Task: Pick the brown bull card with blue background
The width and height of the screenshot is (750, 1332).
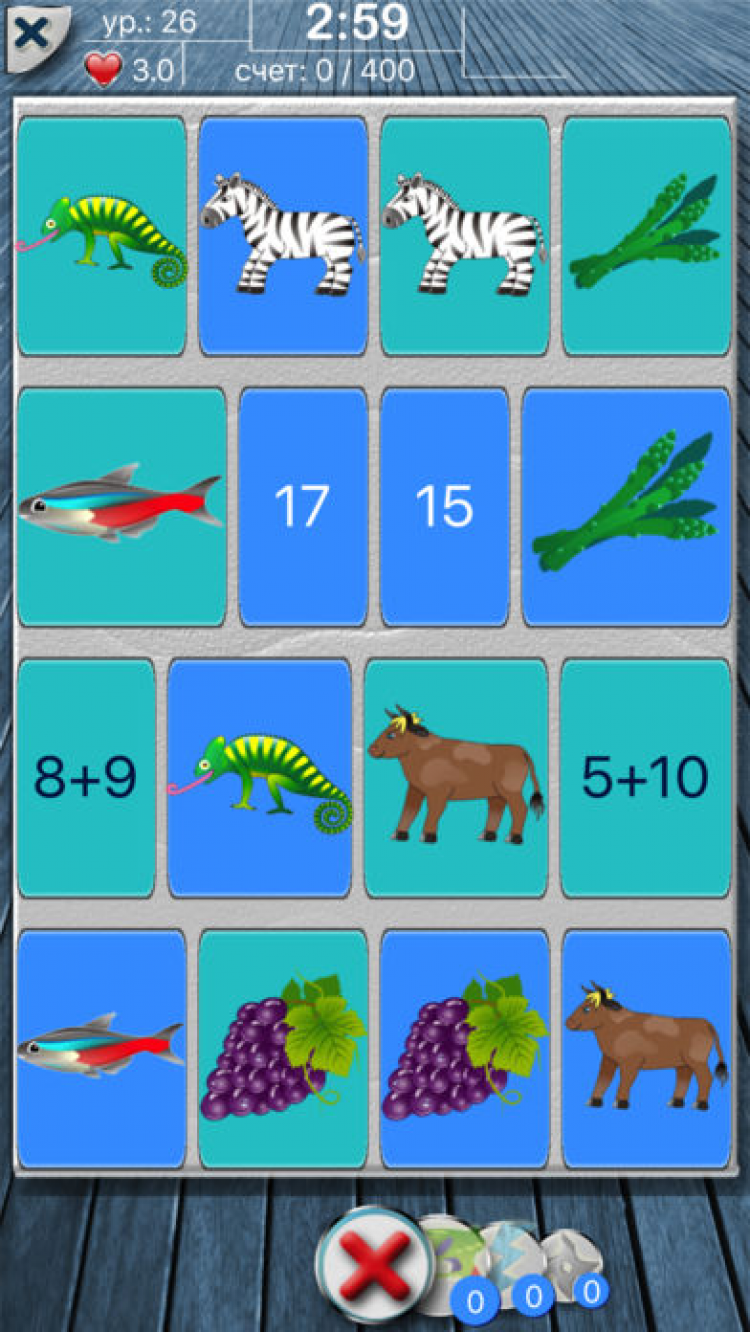Action: (646, 1047)
